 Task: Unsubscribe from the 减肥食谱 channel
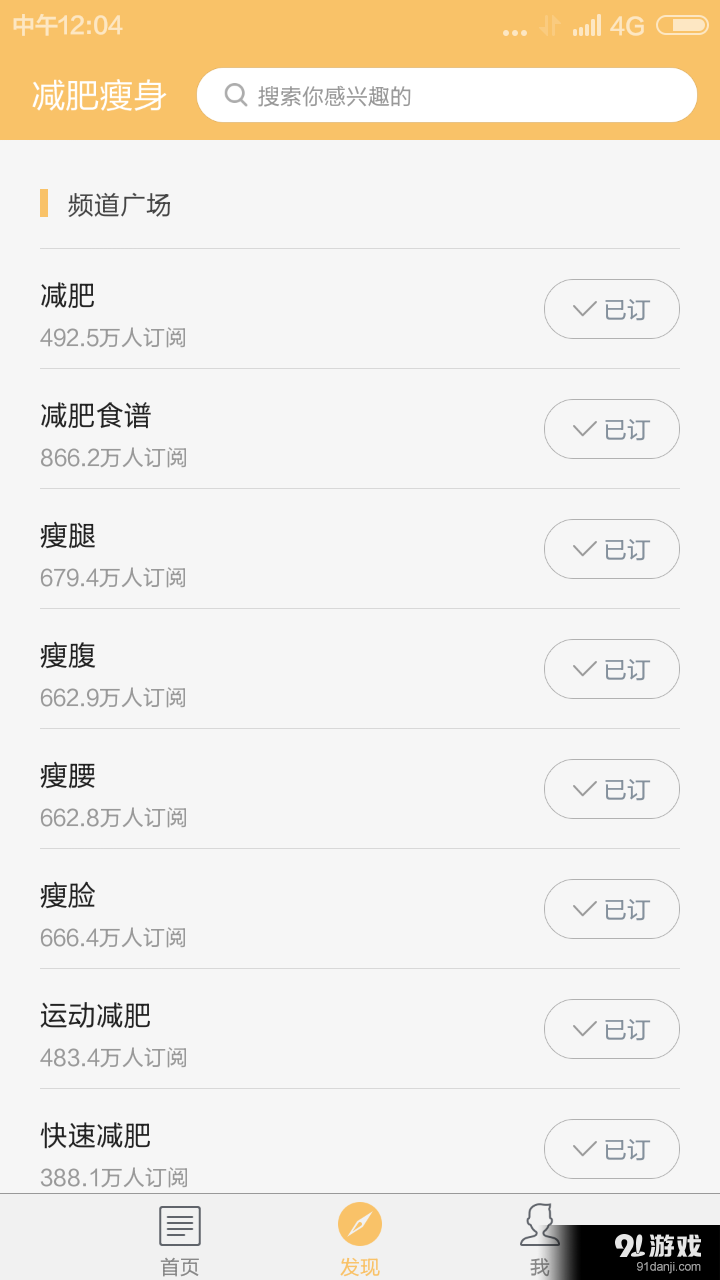(611, 429)
